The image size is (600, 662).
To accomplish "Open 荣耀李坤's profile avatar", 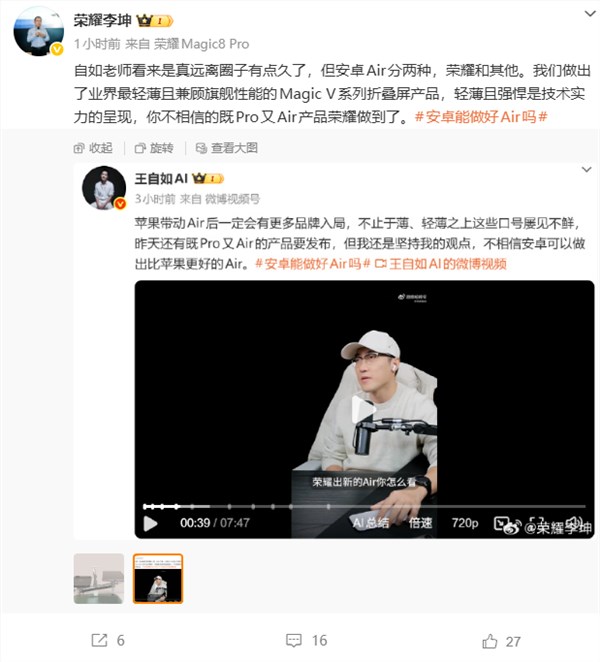I will pyautogui.click(x=38, y=32).
